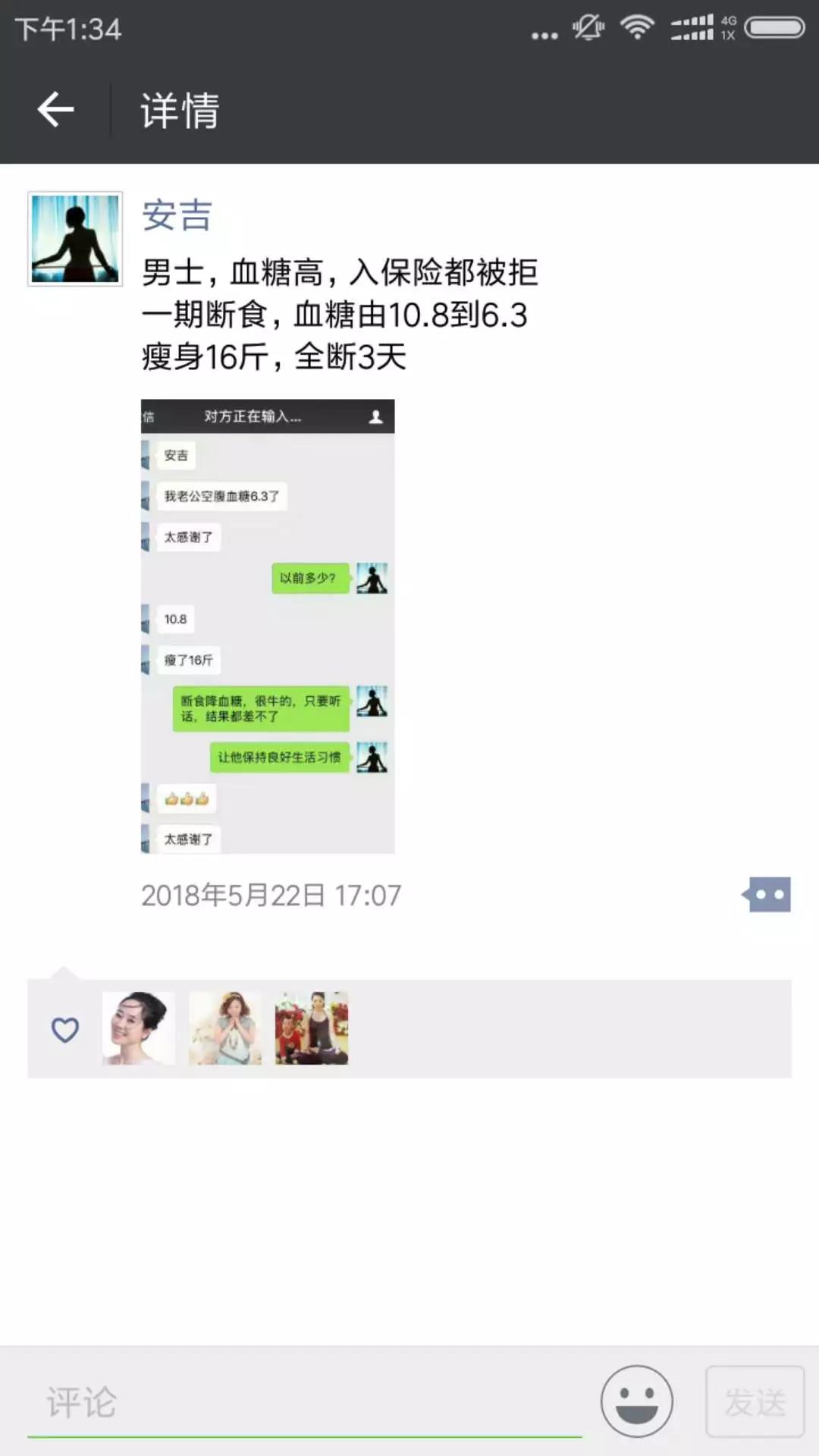Go back from the 详情 page
819x1456 pixels.
pyautogui.click(x=55, y=110)
